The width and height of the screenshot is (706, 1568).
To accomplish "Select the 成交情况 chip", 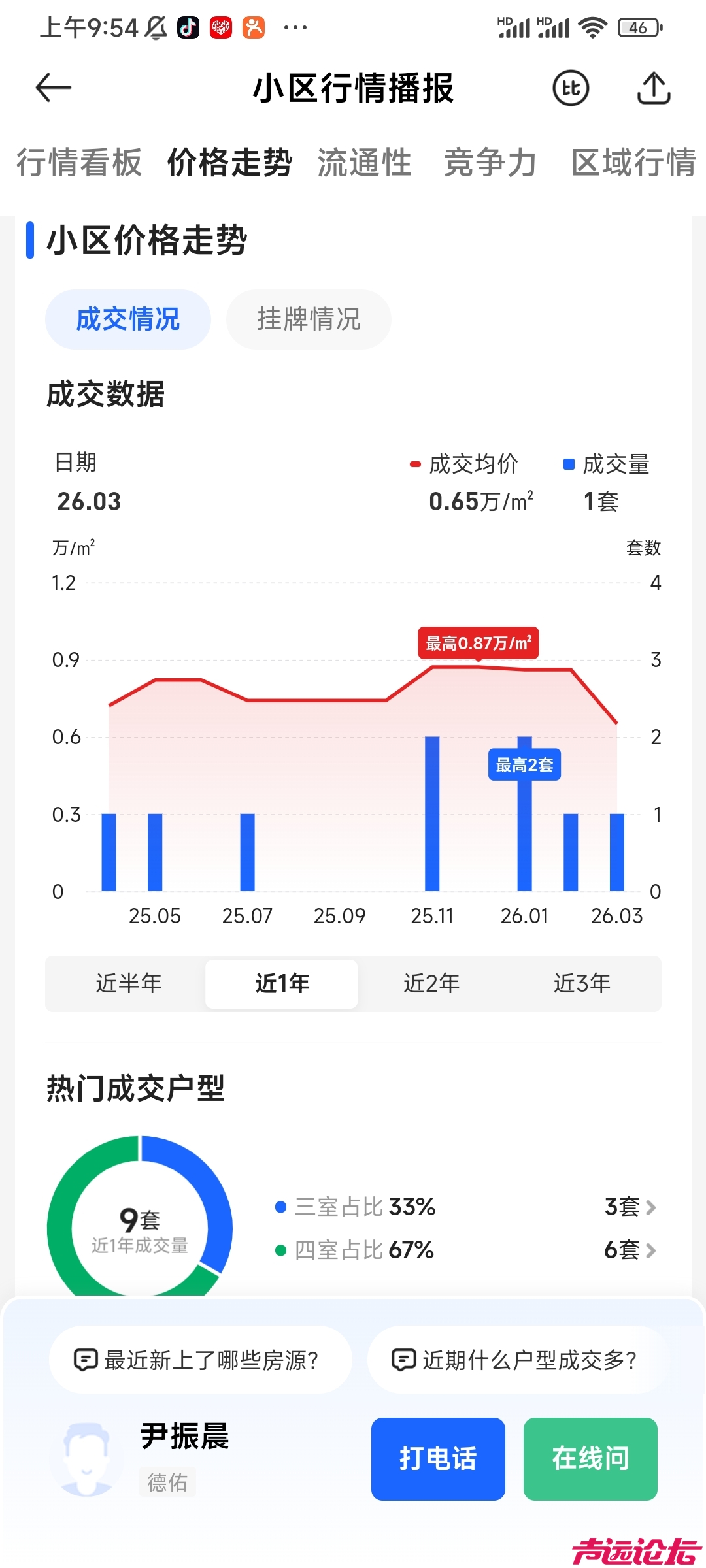I will click(128, 319).
